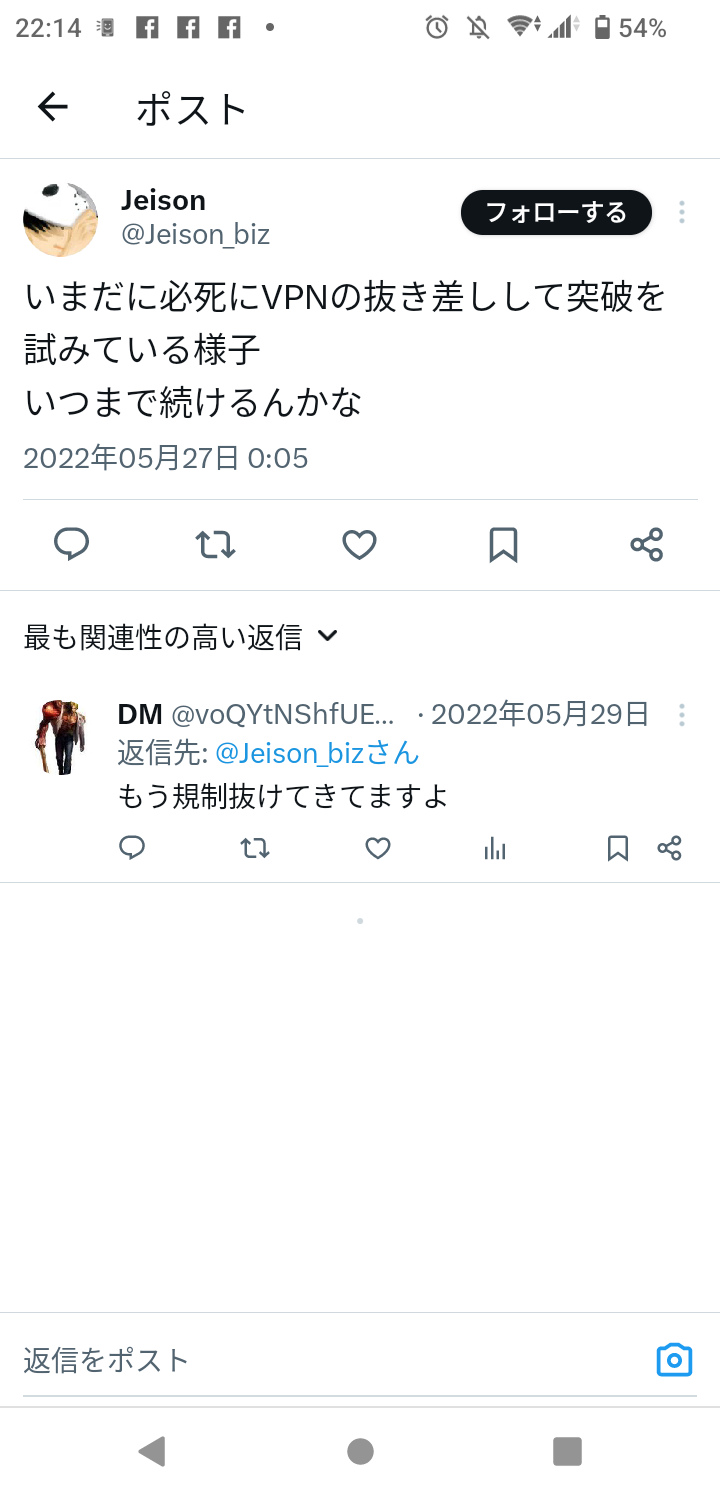Open Jeison's profile picture
Viewport: 720px width, 1496px height.
pyautogui.click(x=60, y=219)
